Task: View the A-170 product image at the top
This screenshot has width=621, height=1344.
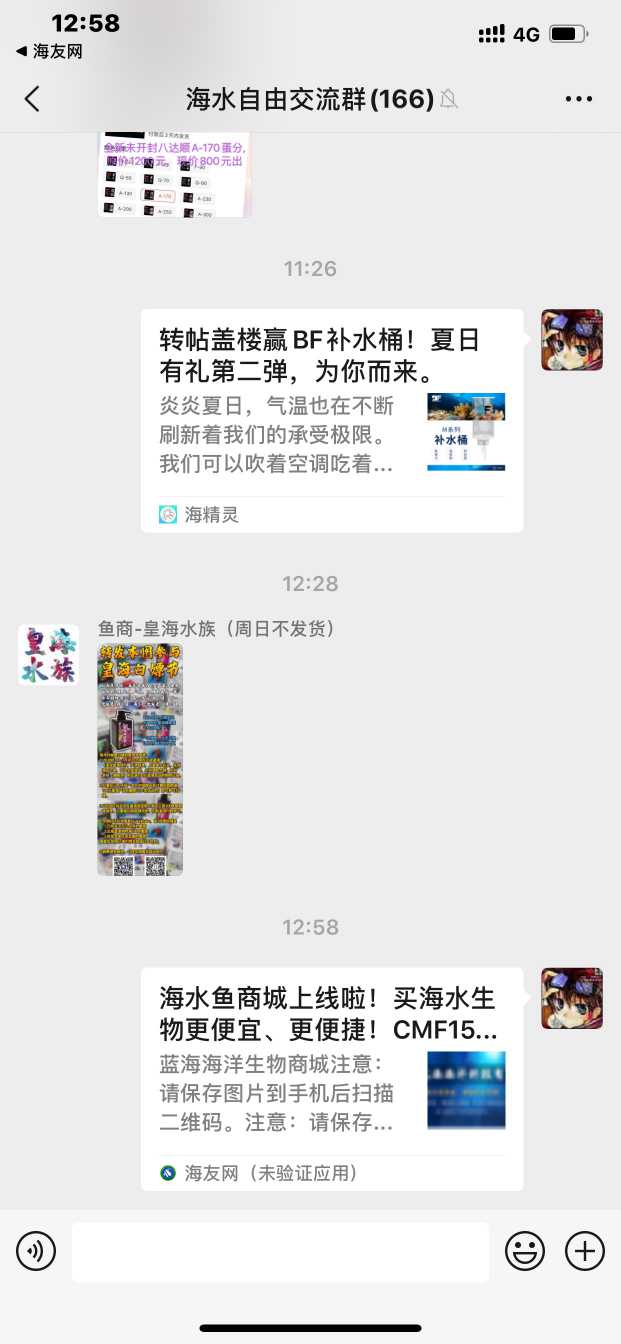Action: pos(175,175)
